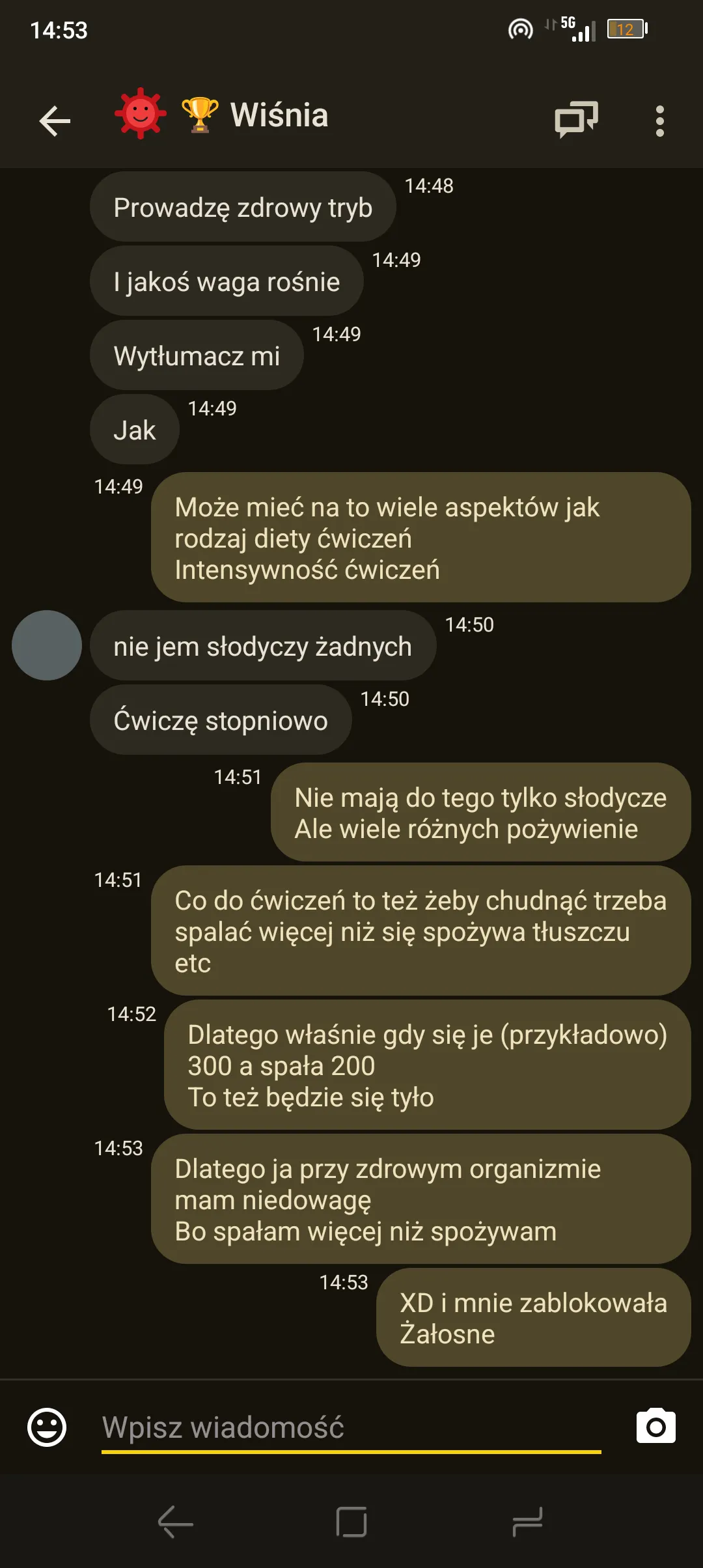
Task: Go back using the top-left arrow
Action: 55,121
